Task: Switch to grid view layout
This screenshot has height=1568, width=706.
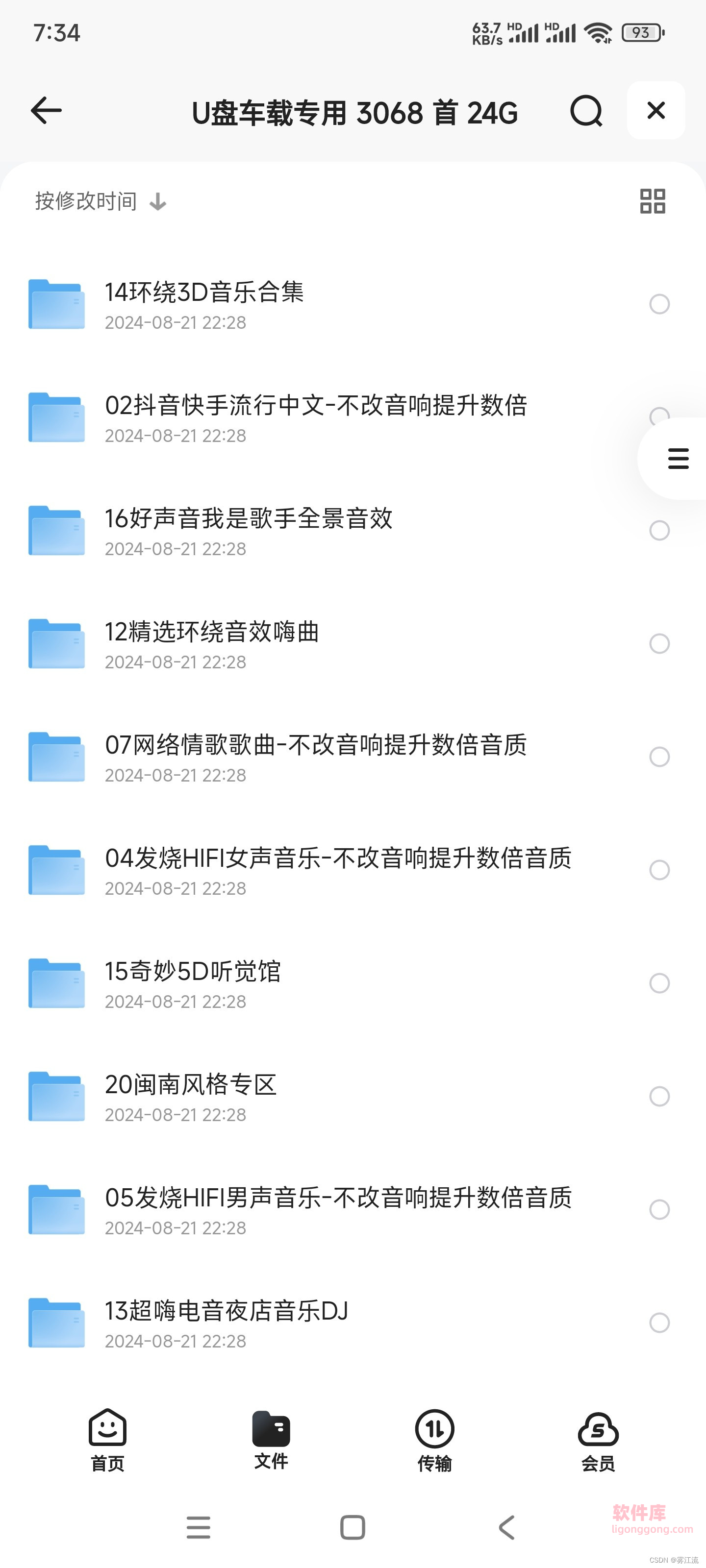Action: tap(653, 201)
